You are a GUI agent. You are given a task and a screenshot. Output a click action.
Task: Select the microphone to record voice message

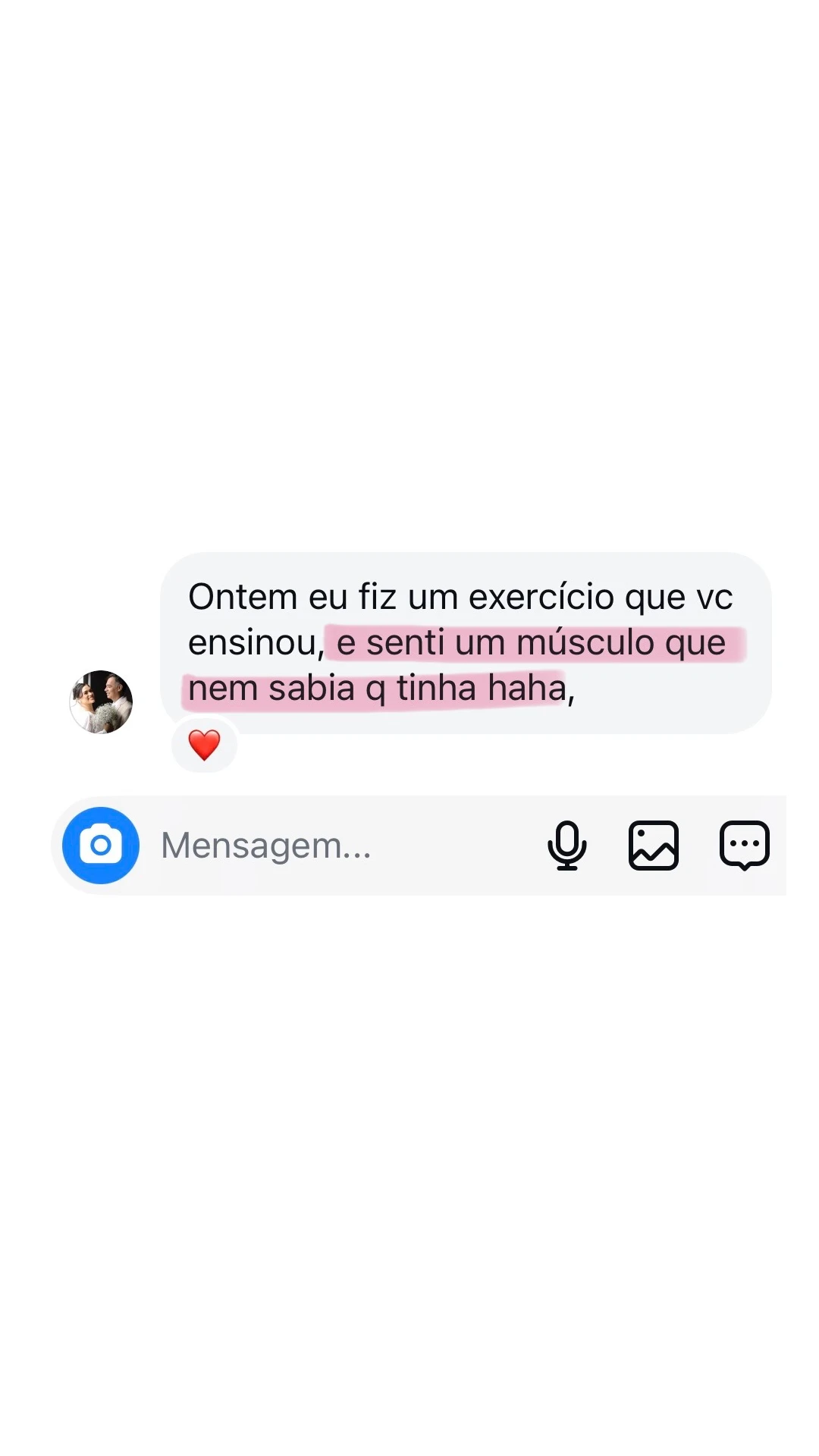(x=569, y=845)
